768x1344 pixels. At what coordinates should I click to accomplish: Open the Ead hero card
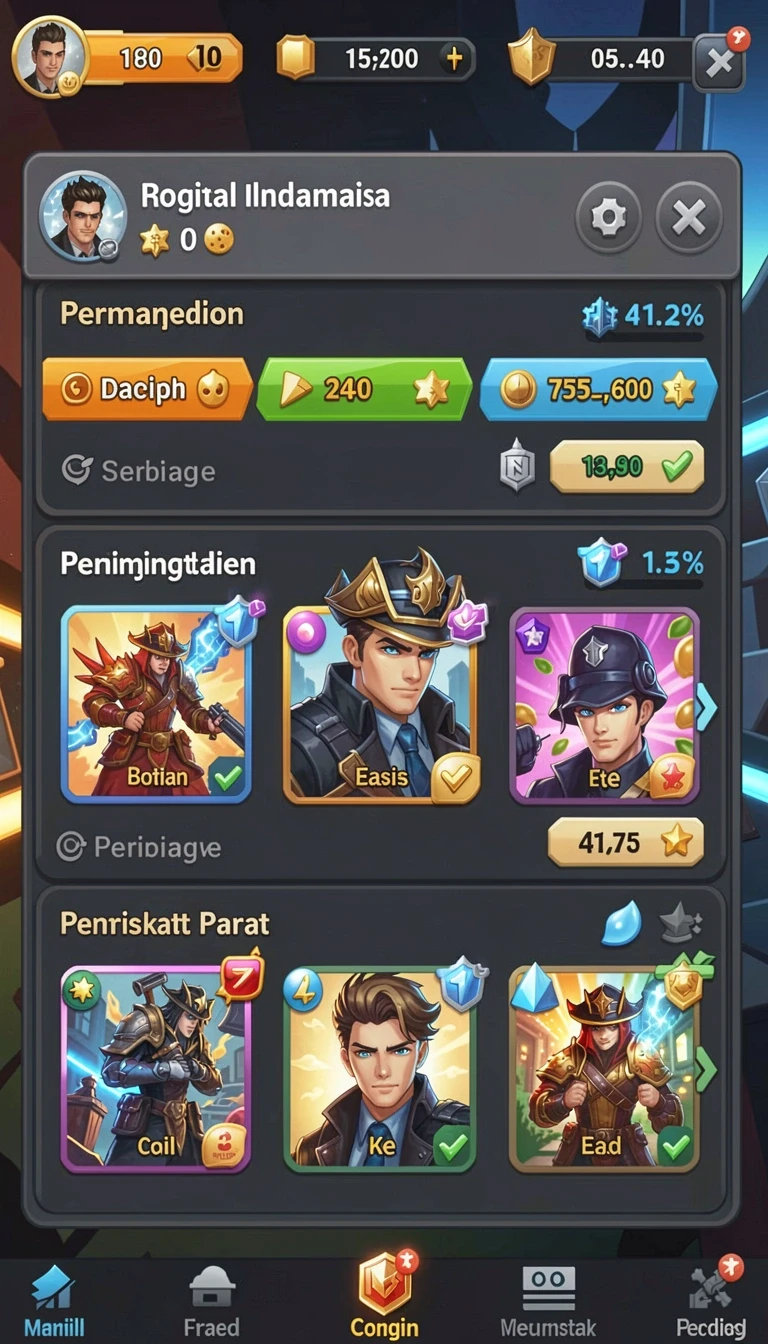click(x=603, y=1068)
